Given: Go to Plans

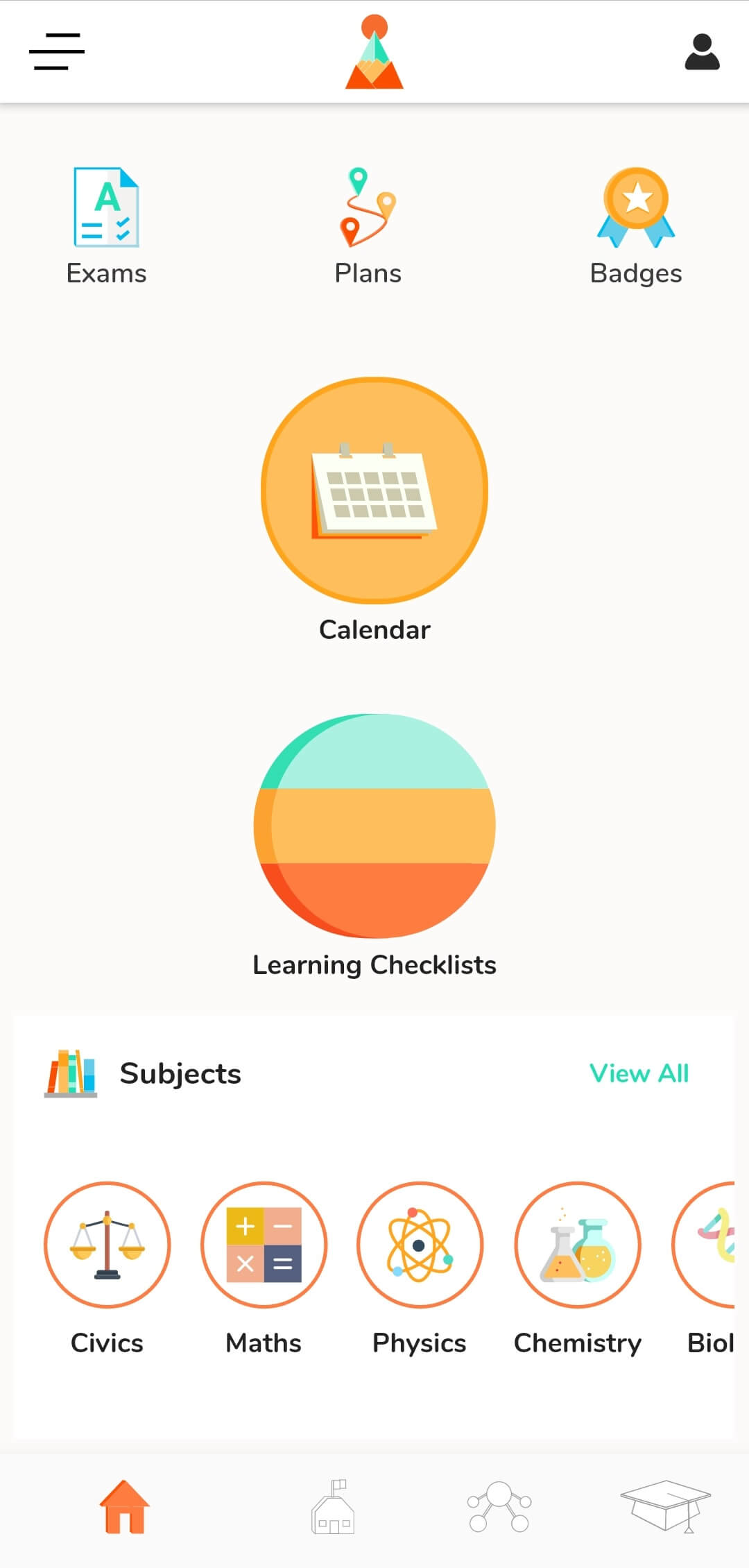Looking at the screenshot, I should click(368, 227).
